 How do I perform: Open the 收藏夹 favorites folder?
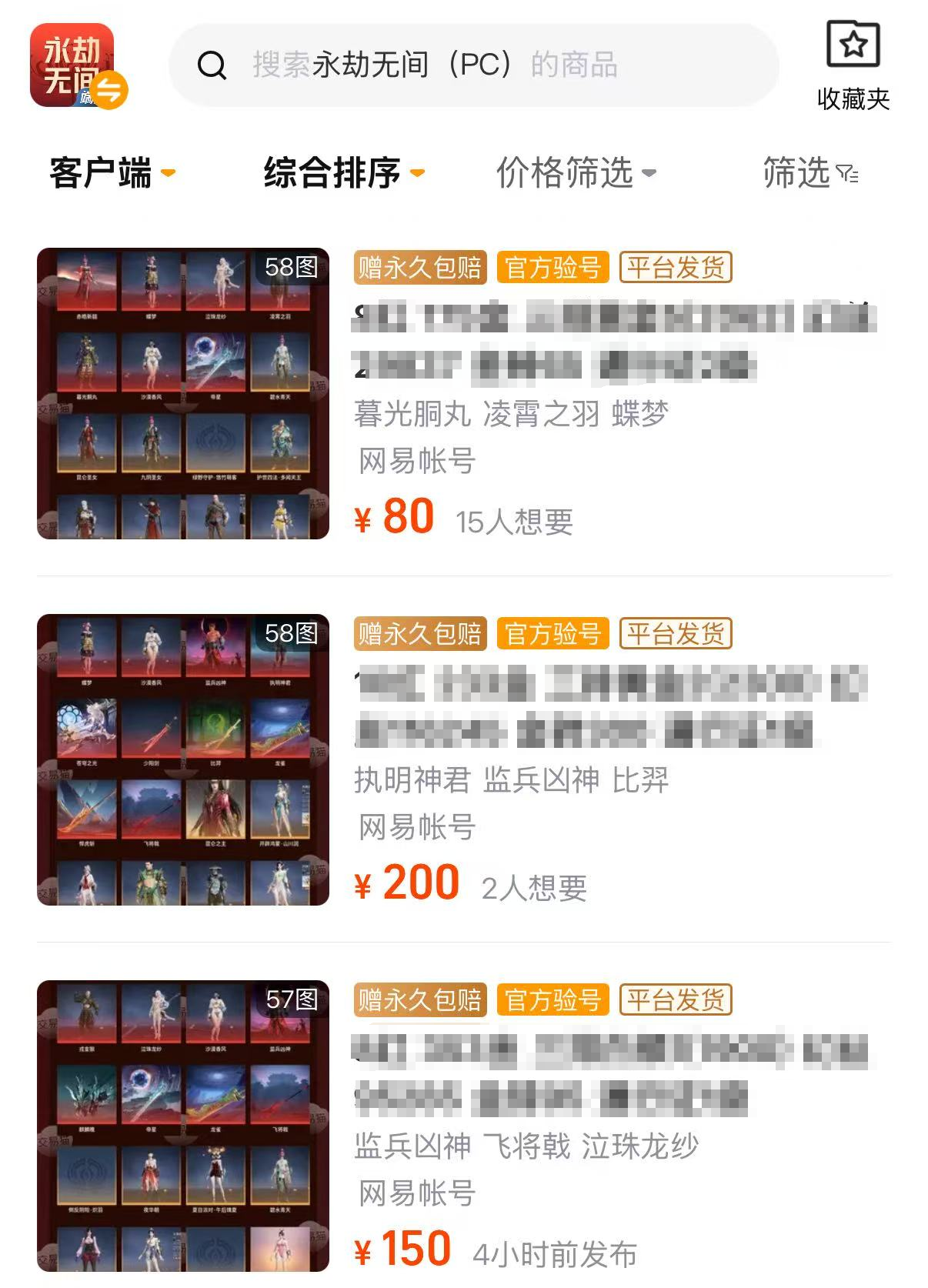[853, 66]
